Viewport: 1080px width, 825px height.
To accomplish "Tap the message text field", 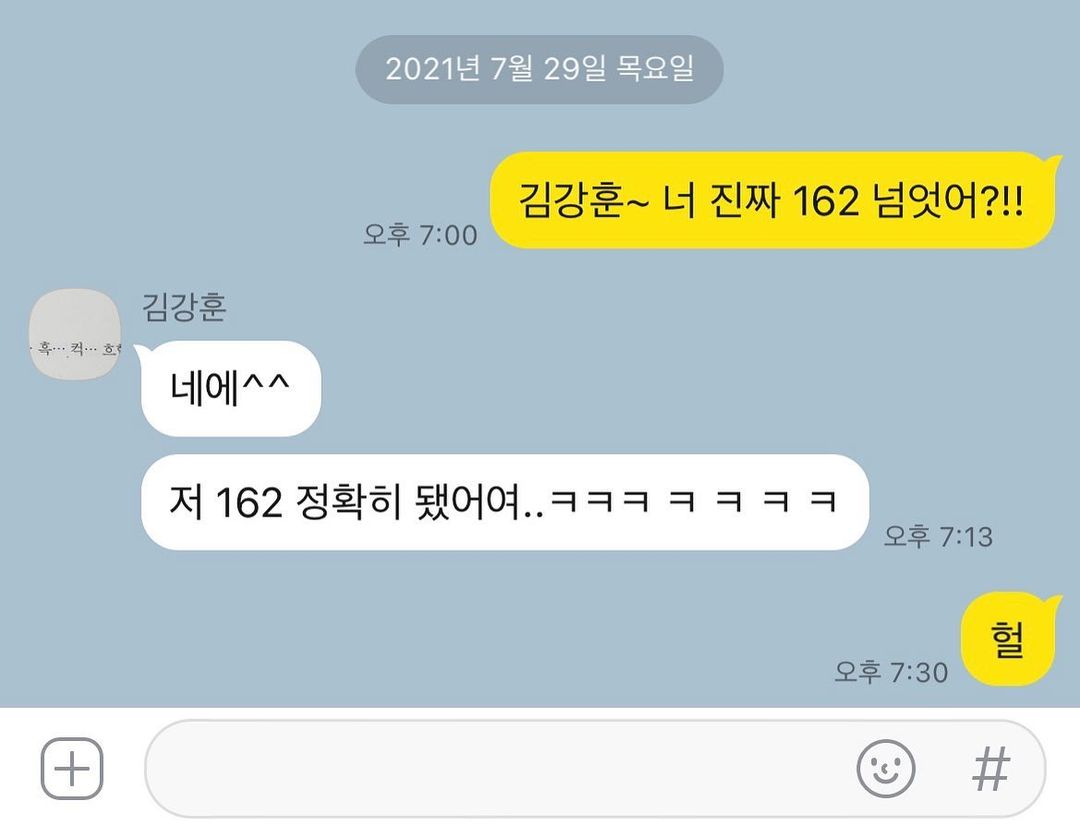I will point(490,768).
